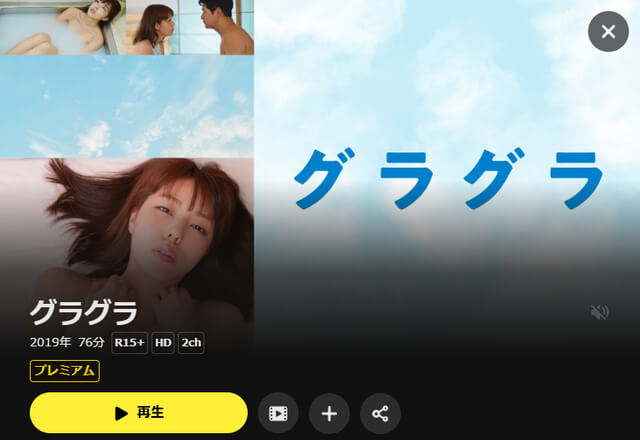Share this title
This screenshot has width=640, height=440.
(x=380, y=413)
